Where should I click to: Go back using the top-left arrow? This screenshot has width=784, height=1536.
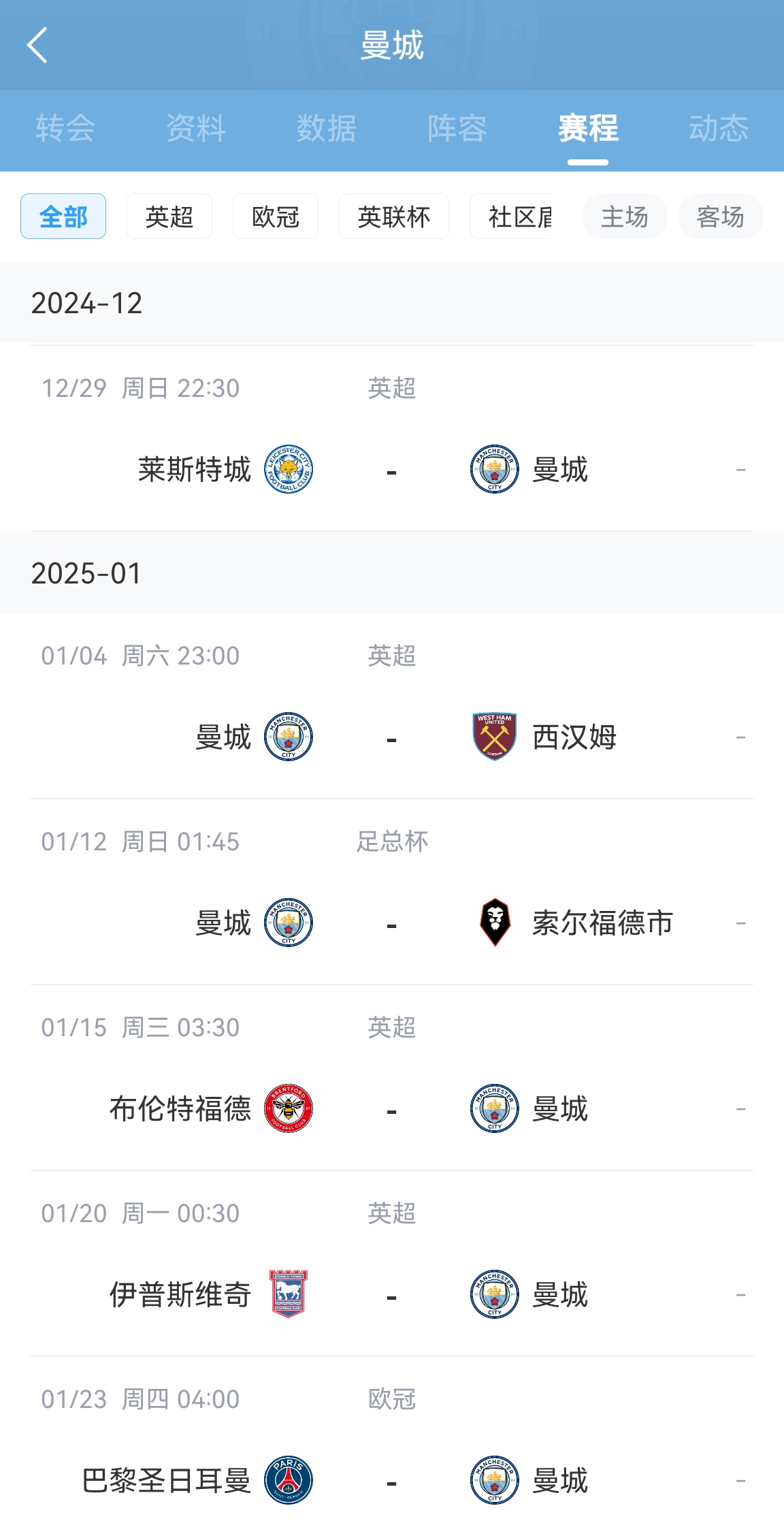point(37,45)
